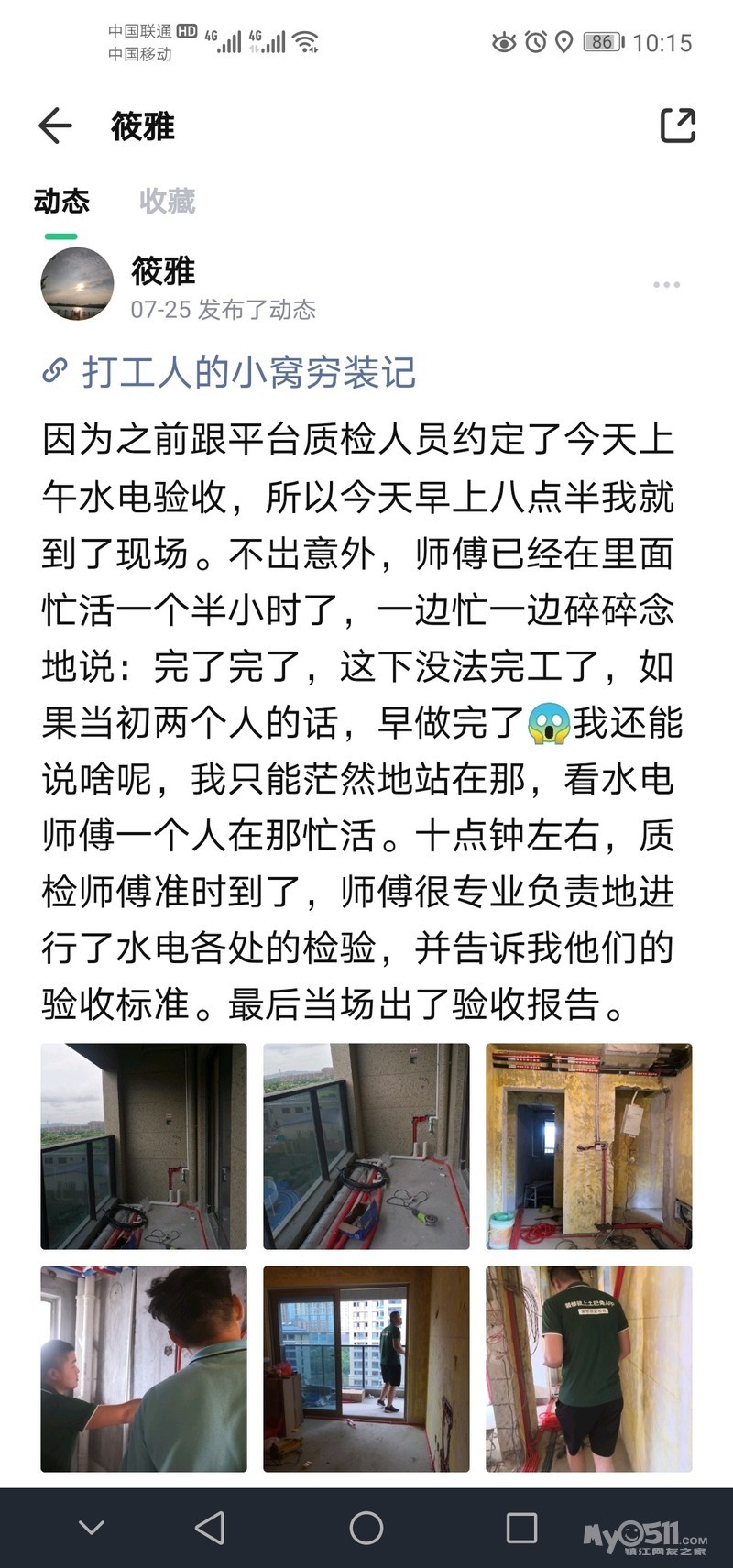This screenshot has width=733, height=1568.
Task: Open the photo of inspector in green shirt
Action: tap(589, 1369)
